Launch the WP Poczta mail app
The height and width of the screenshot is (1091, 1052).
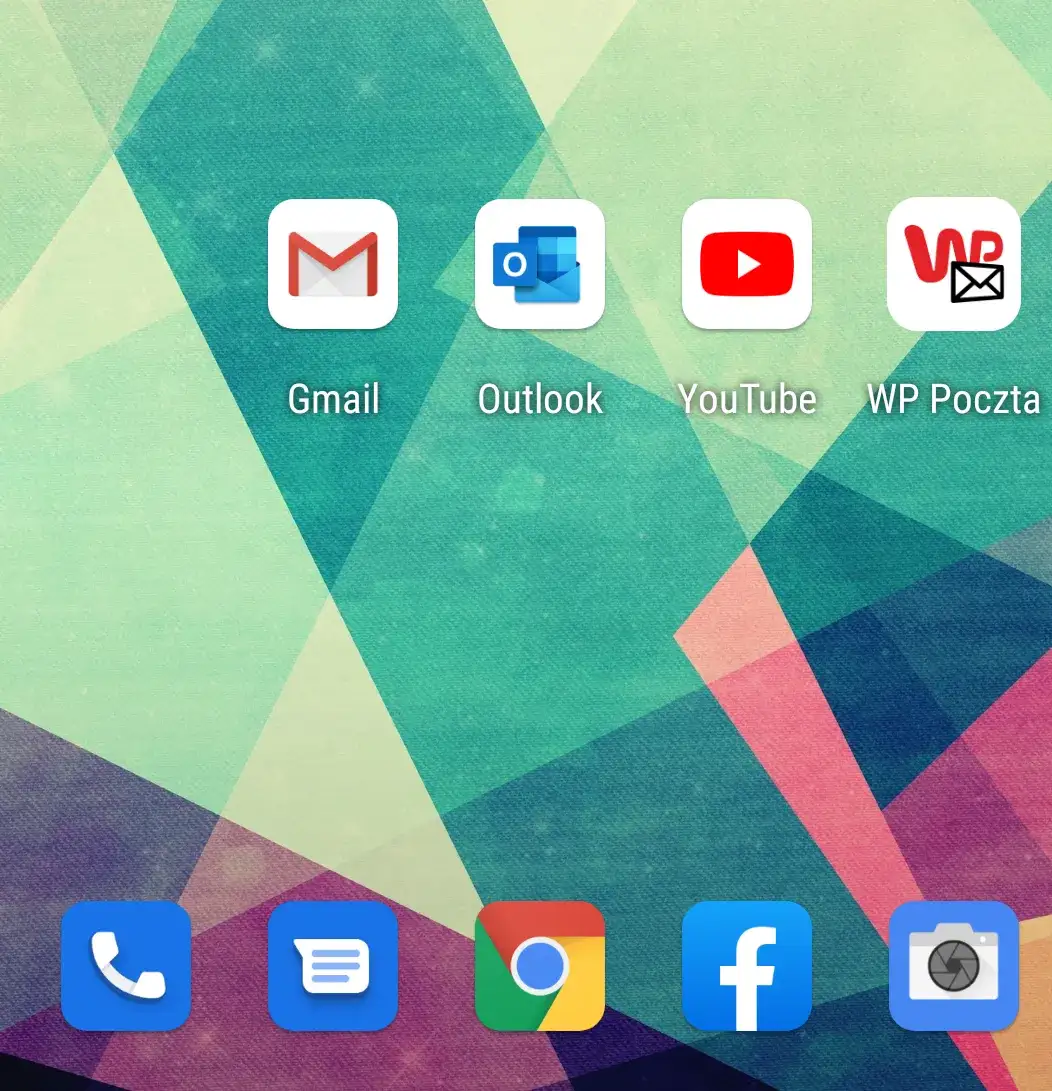click(953, 264)
